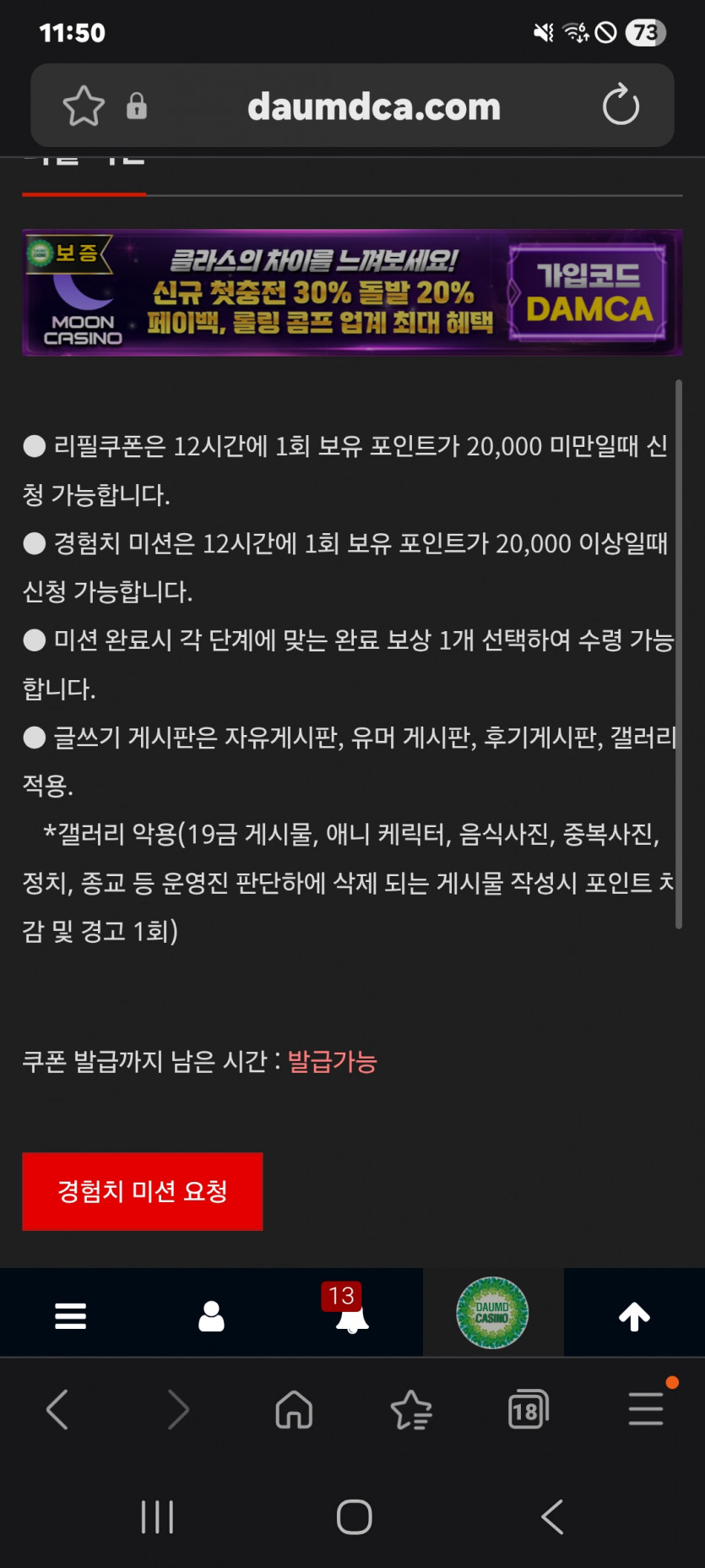This screenshot has height=1568, width=705.
Task: Open the MOON CASINO banner advertisement
Action: click(x=352, y=292)
